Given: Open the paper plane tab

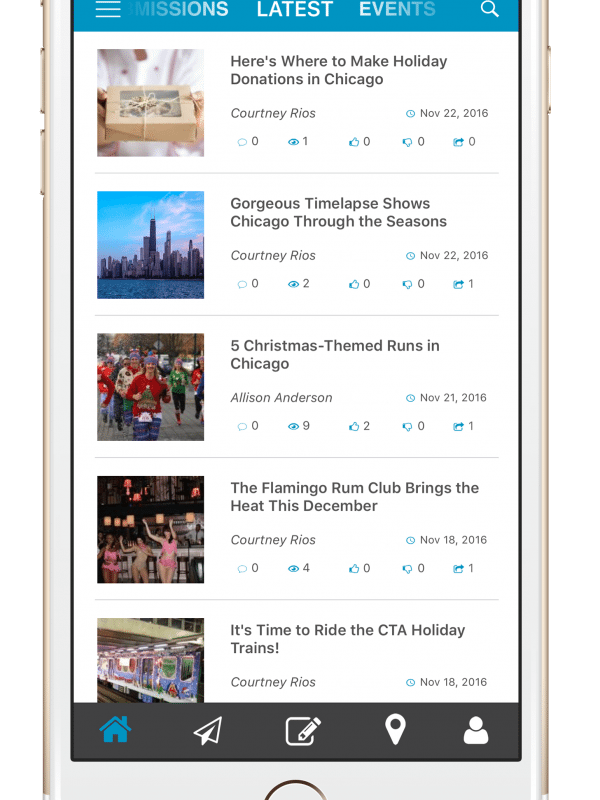Looking at the screenshot, I should [207, 731].
